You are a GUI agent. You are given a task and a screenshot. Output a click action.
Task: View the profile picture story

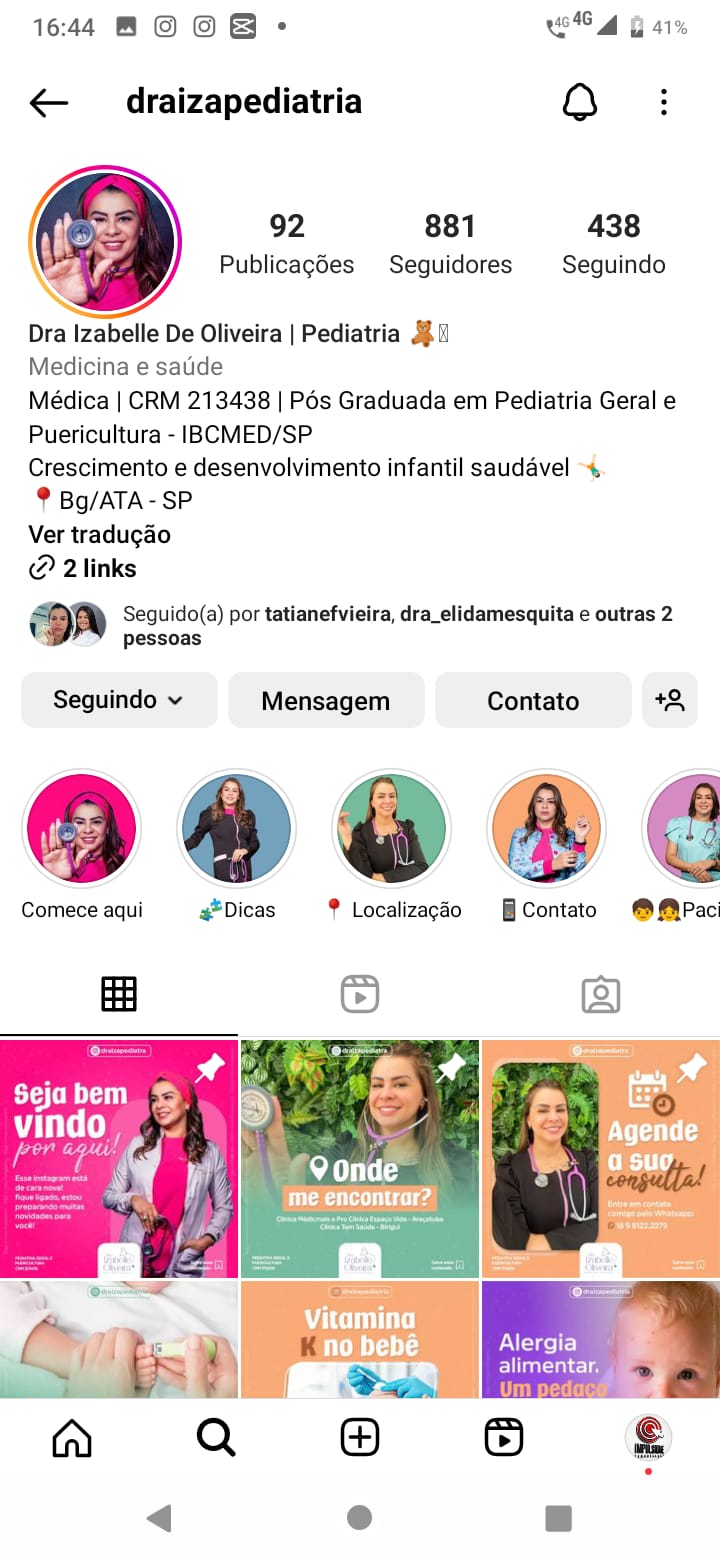[104, 242]
